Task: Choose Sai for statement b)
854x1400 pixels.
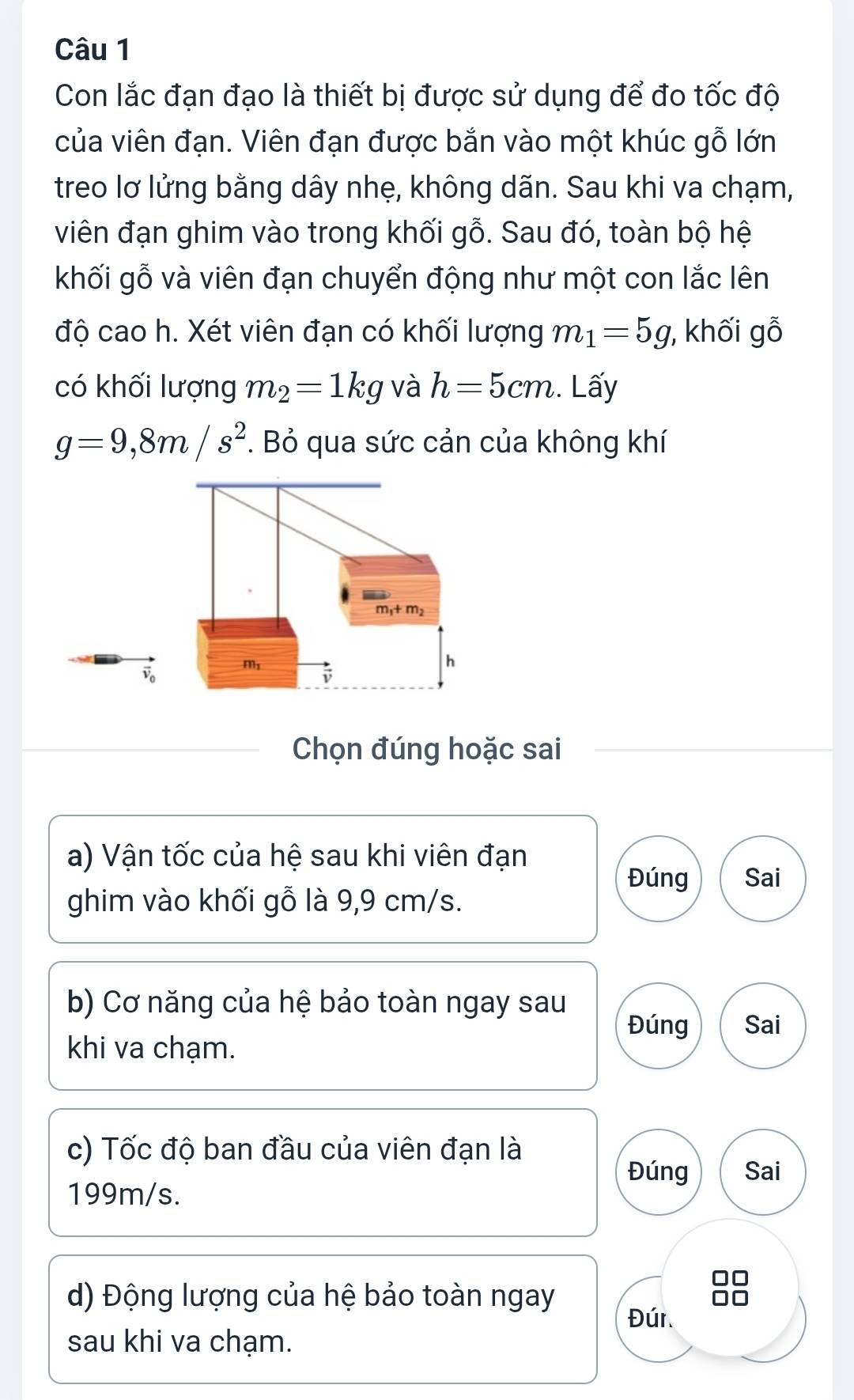Action: click(x=762, y=1025)
